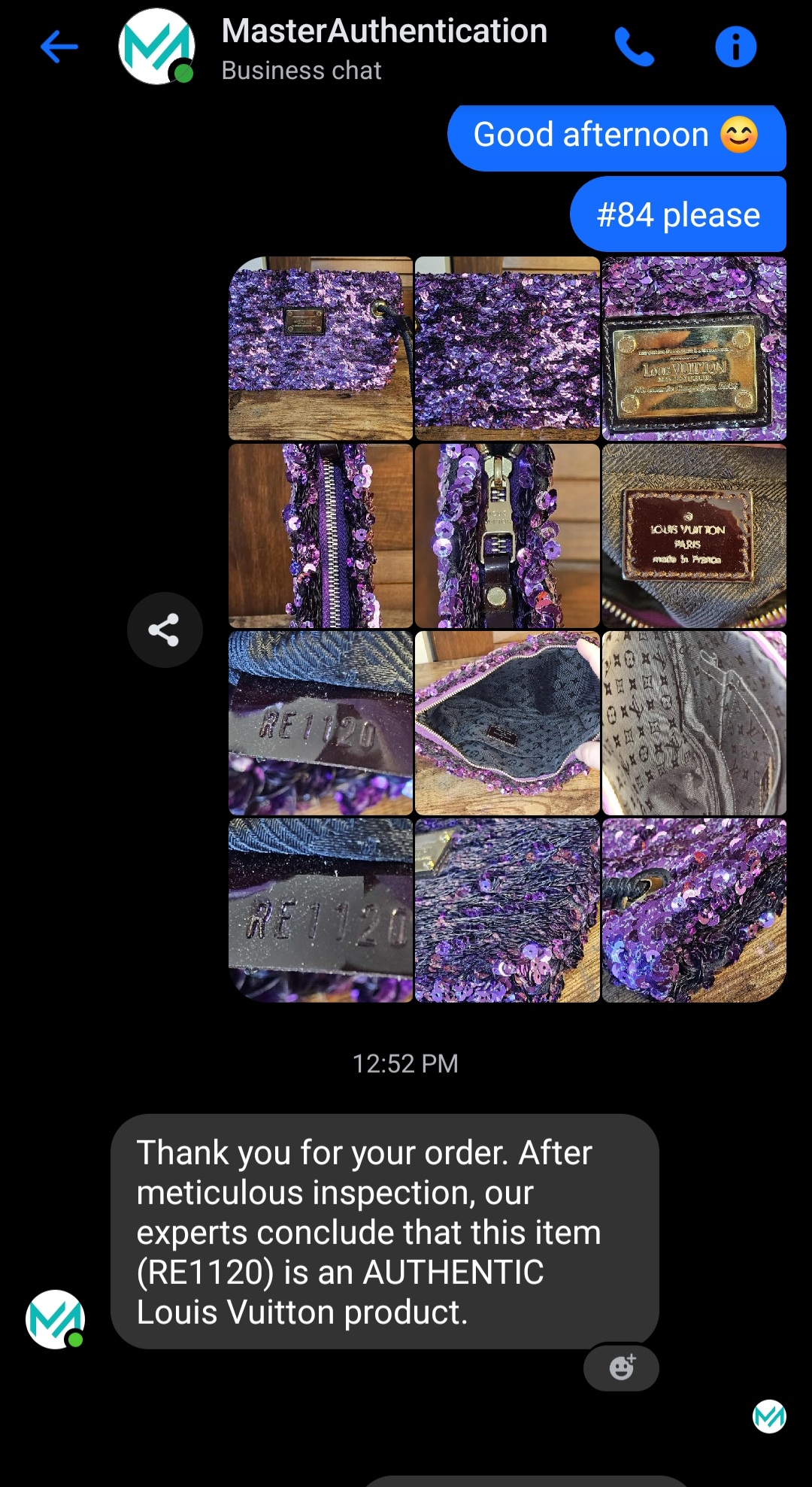The image size is (812, 1487).
Task: Add emoji reaction to the authentication message
Action: pyautogui.click(x=621, y=1367)
